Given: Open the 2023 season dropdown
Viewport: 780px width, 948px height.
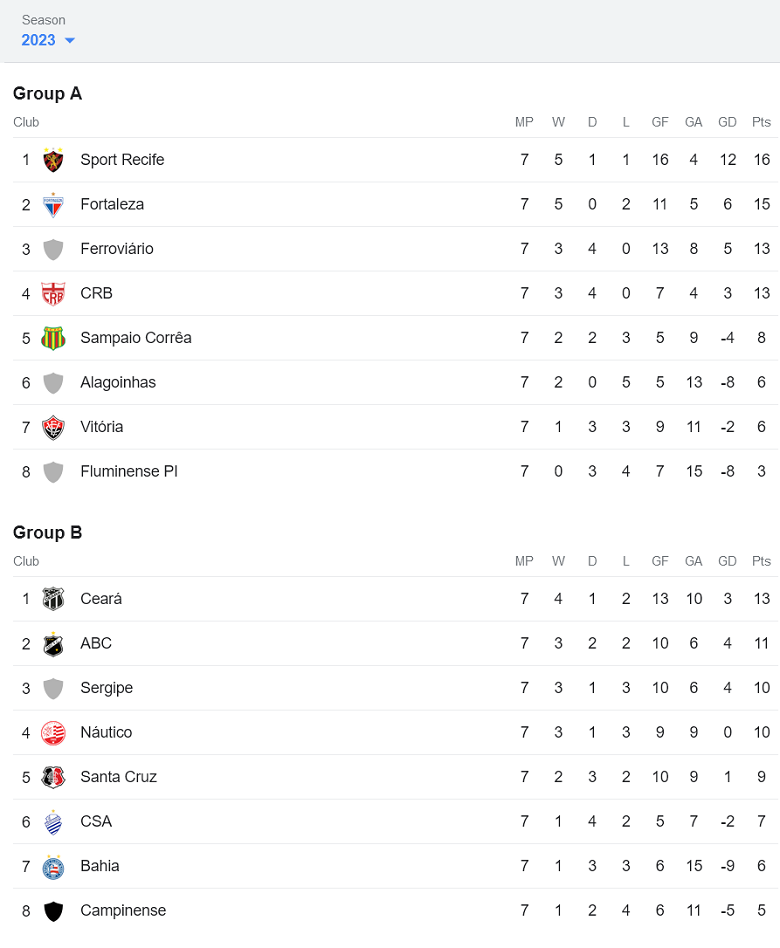Looking at the screenshot, I should [48, 40].
